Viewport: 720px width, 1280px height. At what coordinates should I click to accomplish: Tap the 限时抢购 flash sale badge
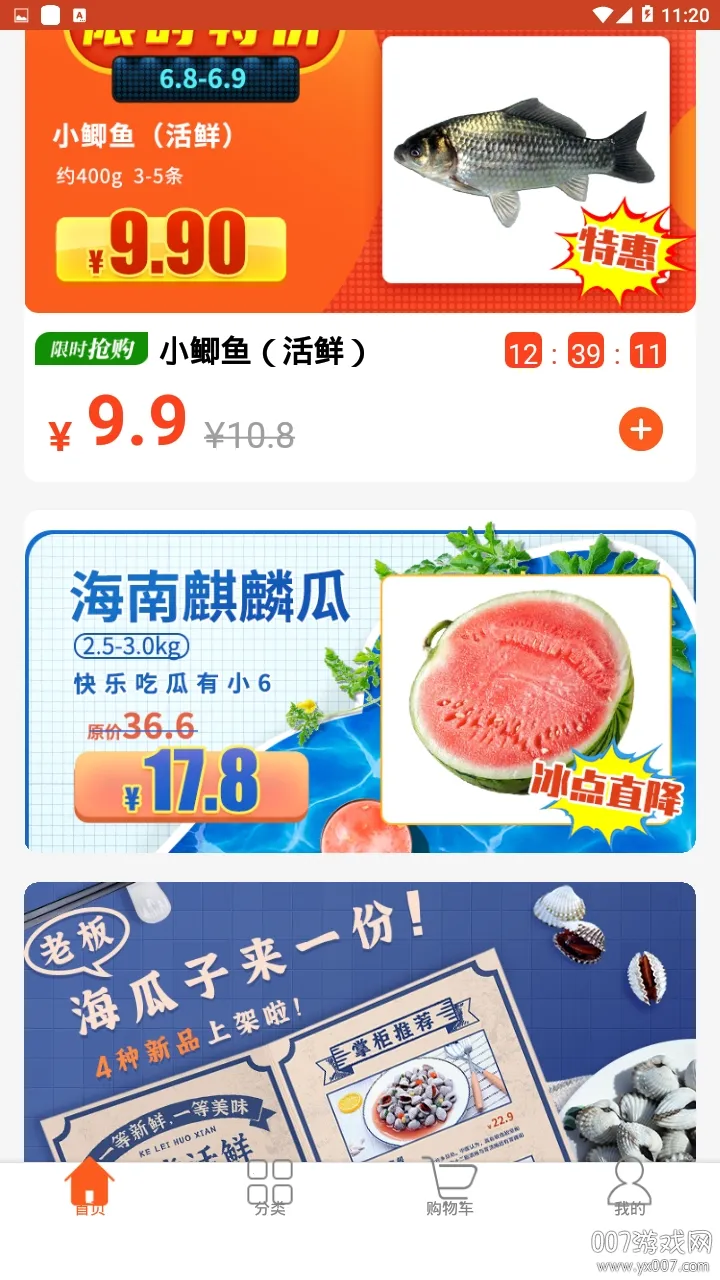click(x=93, y=351)
